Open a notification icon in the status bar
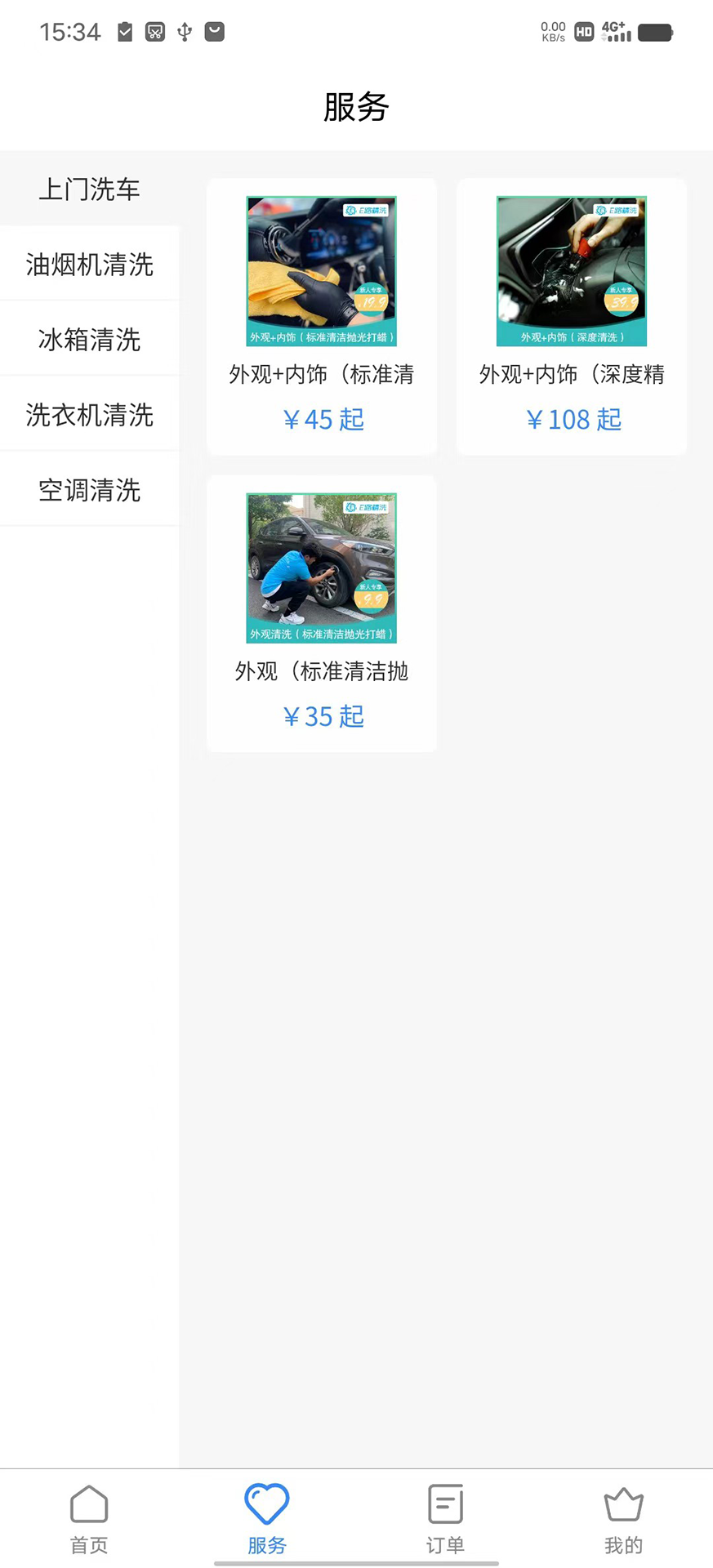The width and height of the screenshot is (713, 1568). (125, 31)
